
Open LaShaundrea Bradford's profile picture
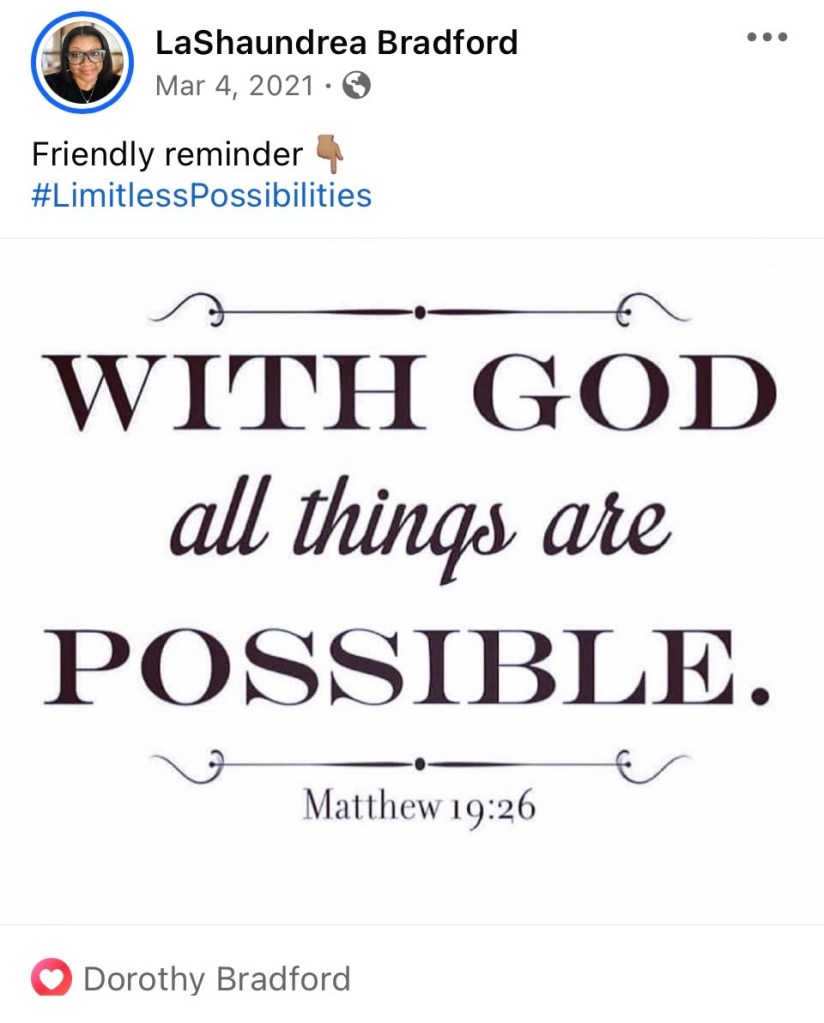82,63
